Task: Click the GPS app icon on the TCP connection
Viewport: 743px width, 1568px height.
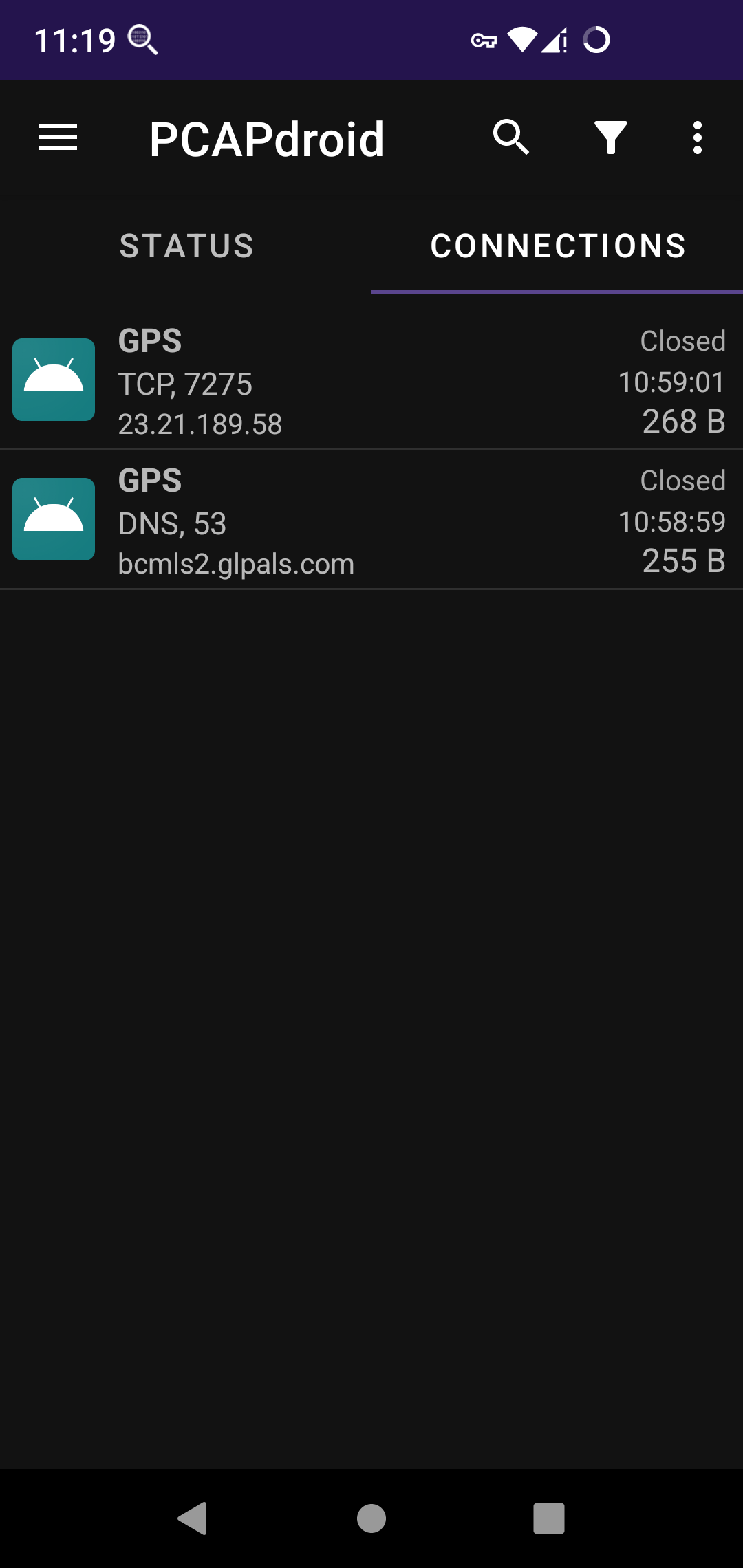Action: click(53, 380)
